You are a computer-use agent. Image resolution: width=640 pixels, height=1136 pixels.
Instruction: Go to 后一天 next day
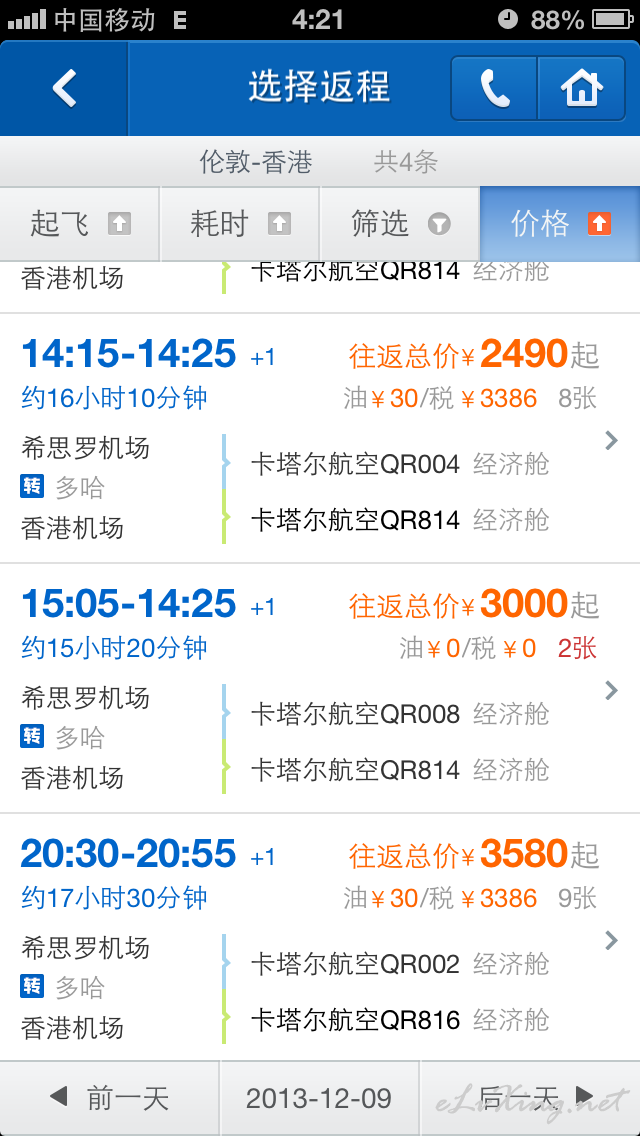pyautogui.click(x=530, y=1098)
